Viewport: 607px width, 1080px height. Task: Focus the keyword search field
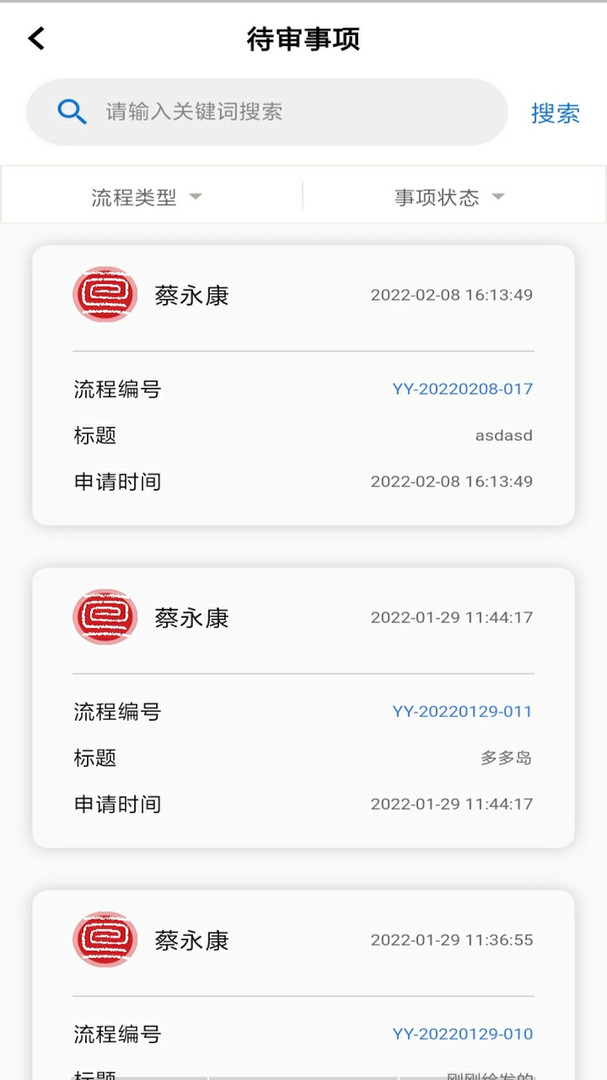(267, 112)
